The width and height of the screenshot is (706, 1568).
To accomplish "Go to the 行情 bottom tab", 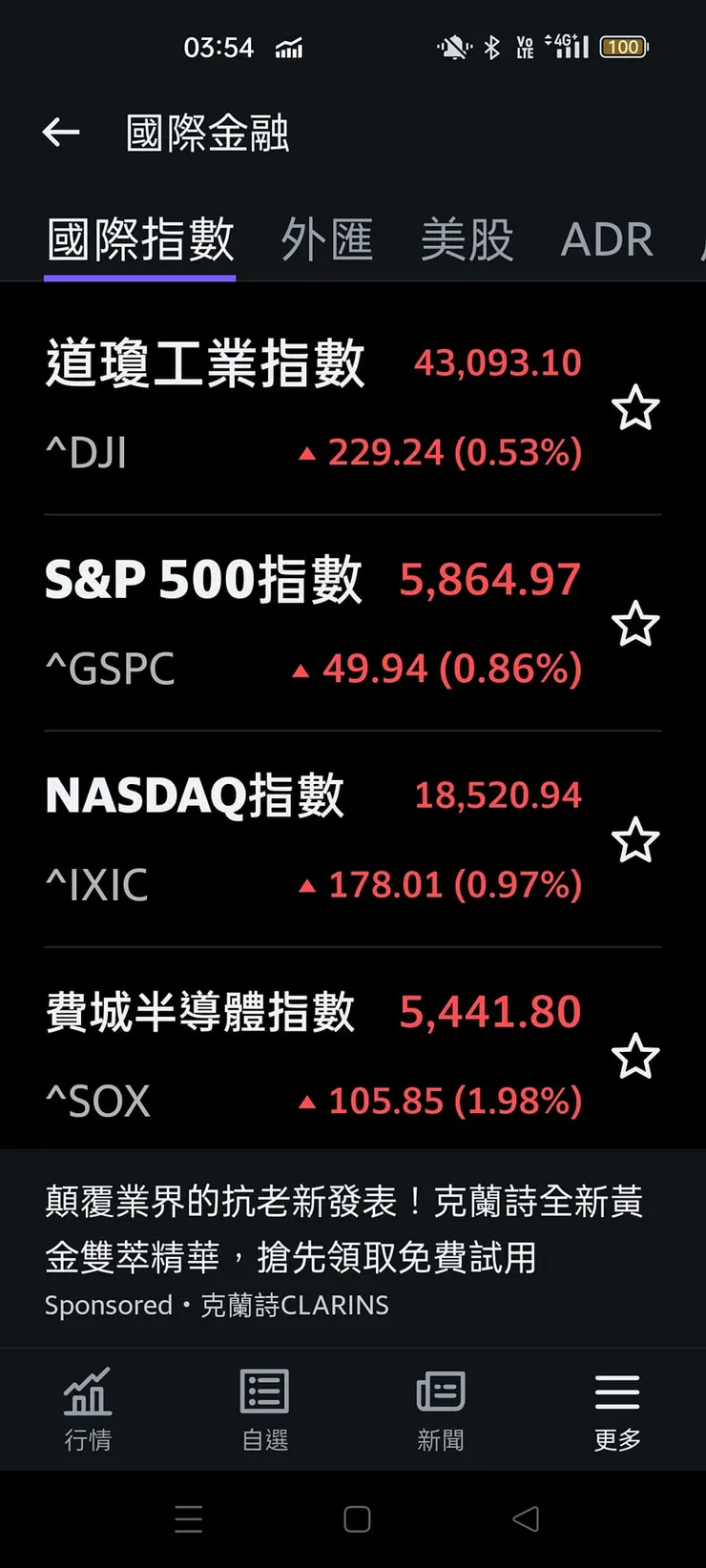I will [x=88, y=1410].
